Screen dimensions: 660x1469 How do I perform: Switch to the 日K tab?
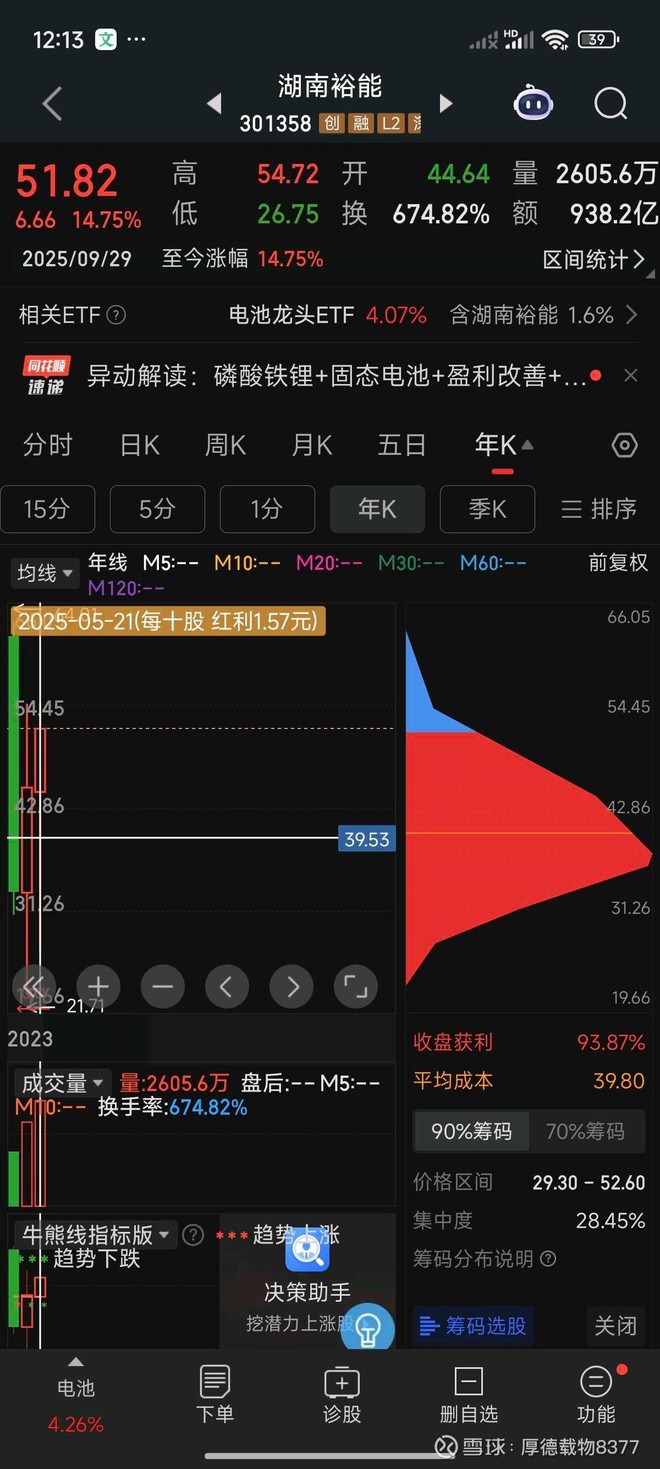click(x=139, y=445)
